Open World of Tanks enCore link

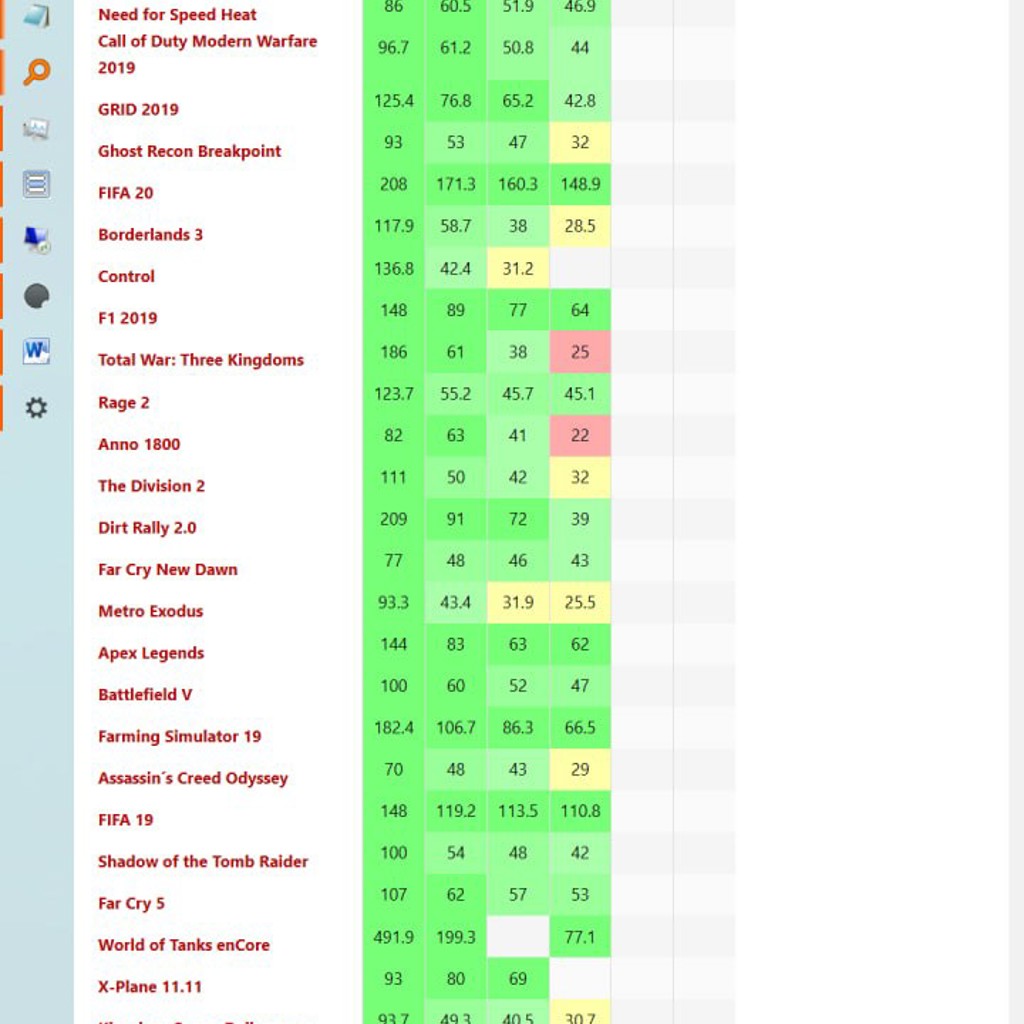tap(184, 945)
